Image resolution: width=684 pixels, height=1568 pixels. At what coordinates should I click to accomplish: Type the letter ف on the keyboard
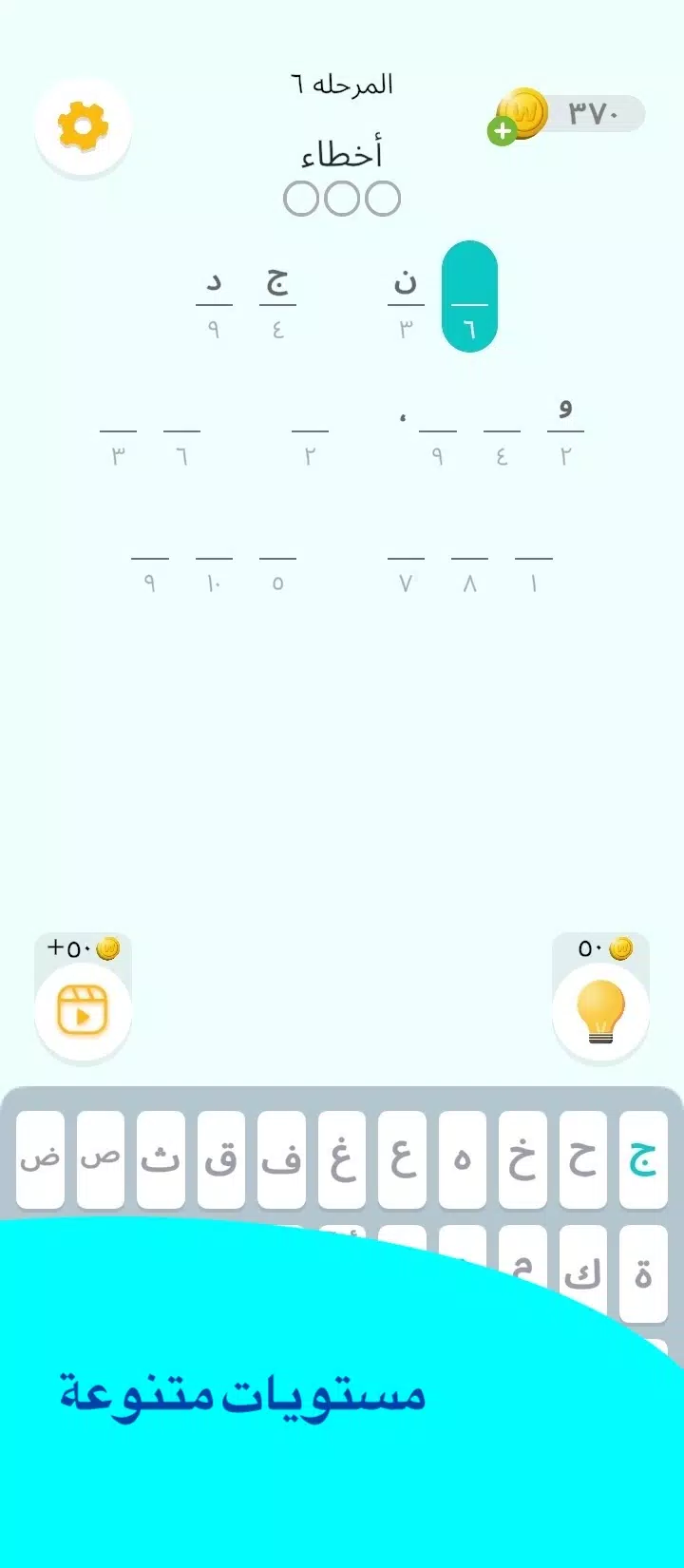click(281, 1159)
